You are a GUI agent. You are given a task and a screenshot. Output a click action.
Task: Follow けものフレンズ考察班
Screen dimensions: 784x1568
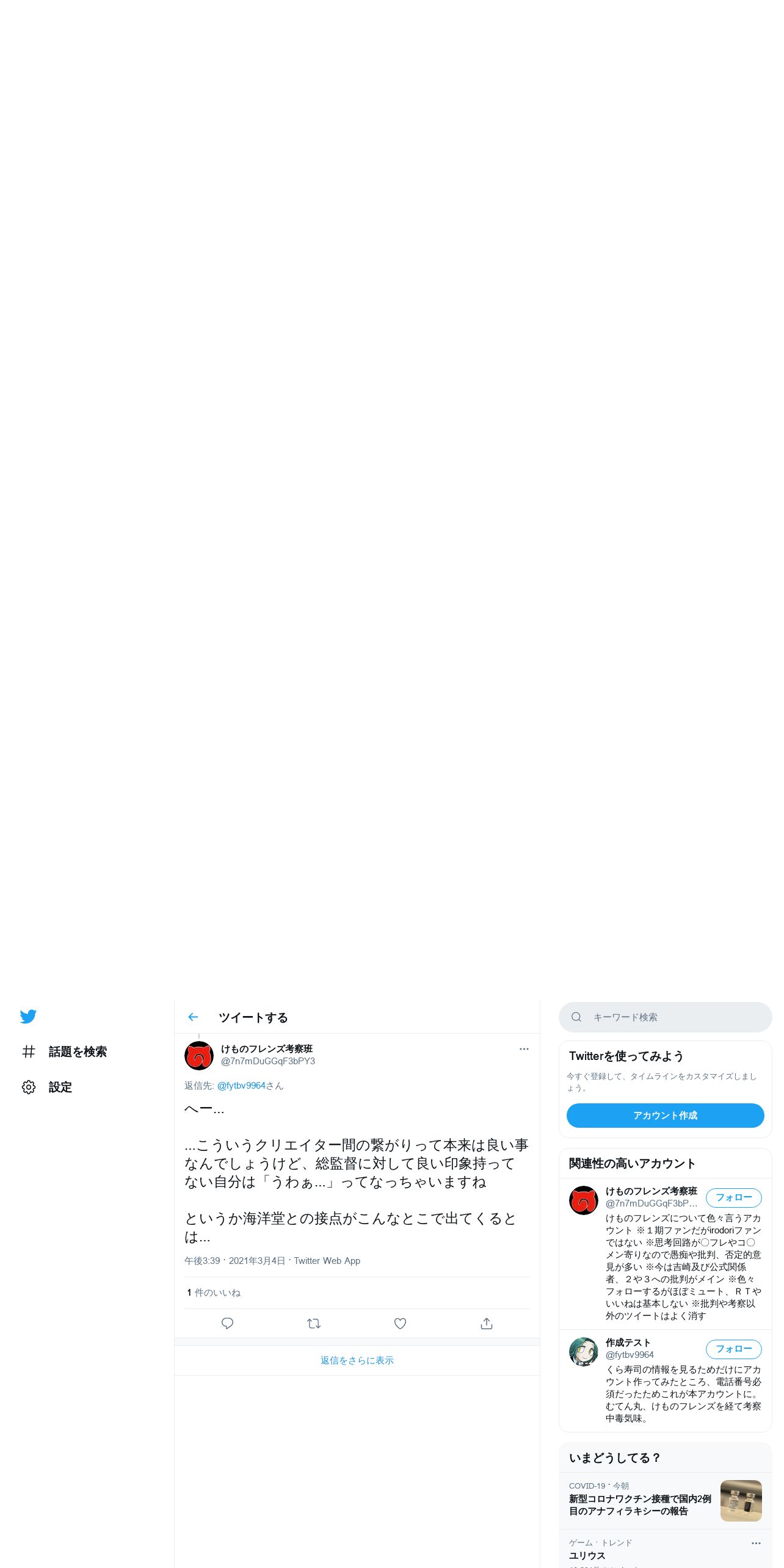point(734,1197)
